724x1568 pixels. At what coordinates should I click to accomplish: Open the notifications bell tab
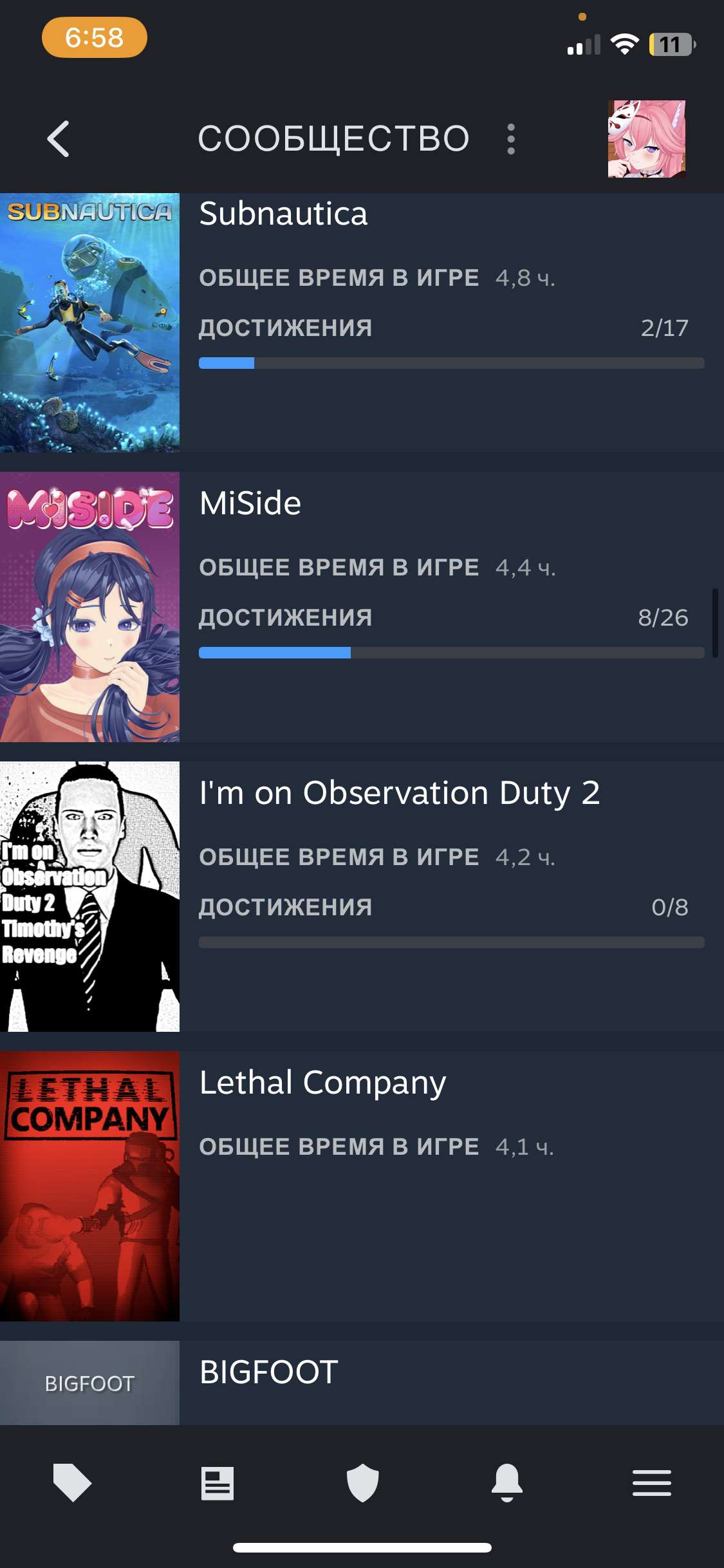coord(507,1482)
